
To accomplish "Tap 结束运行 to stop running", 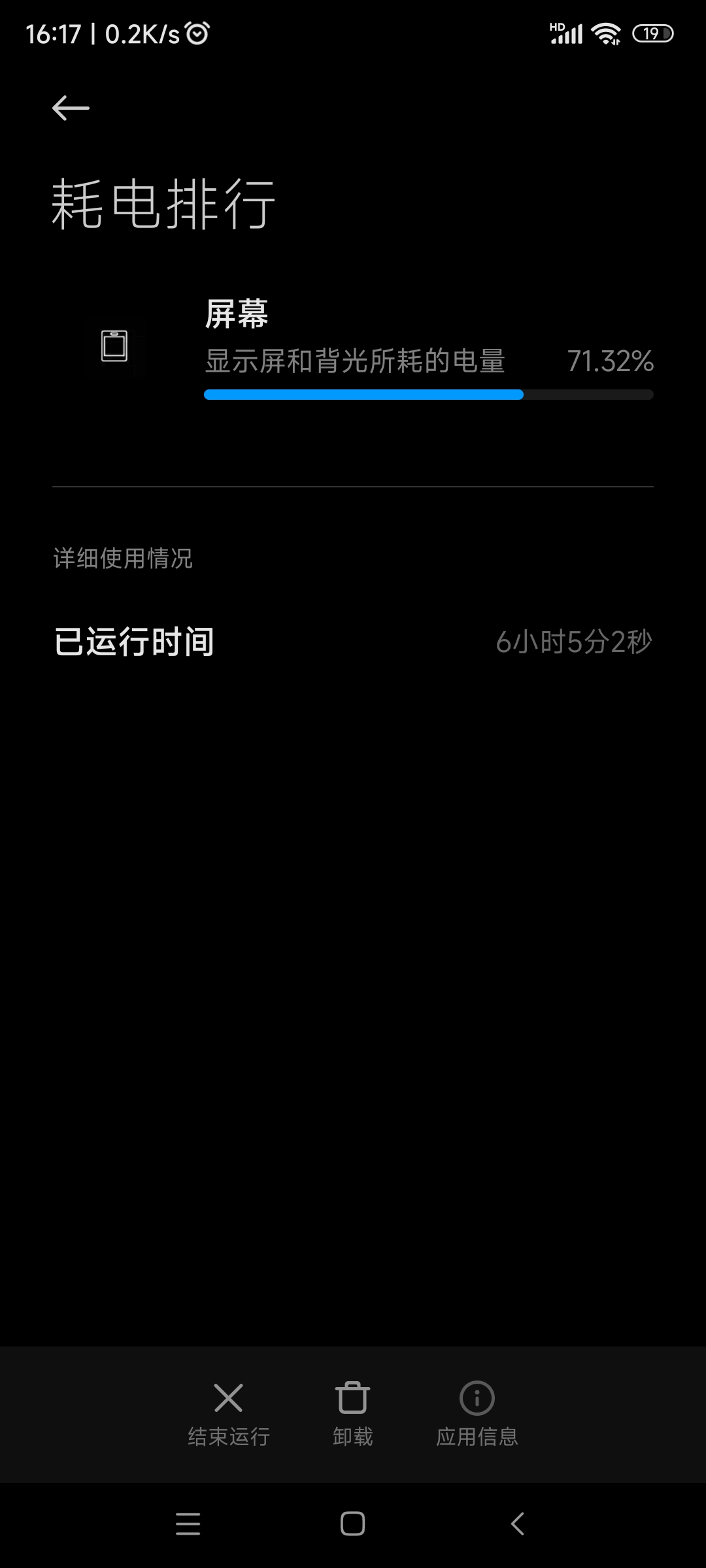I will [x=229, y=1414].
